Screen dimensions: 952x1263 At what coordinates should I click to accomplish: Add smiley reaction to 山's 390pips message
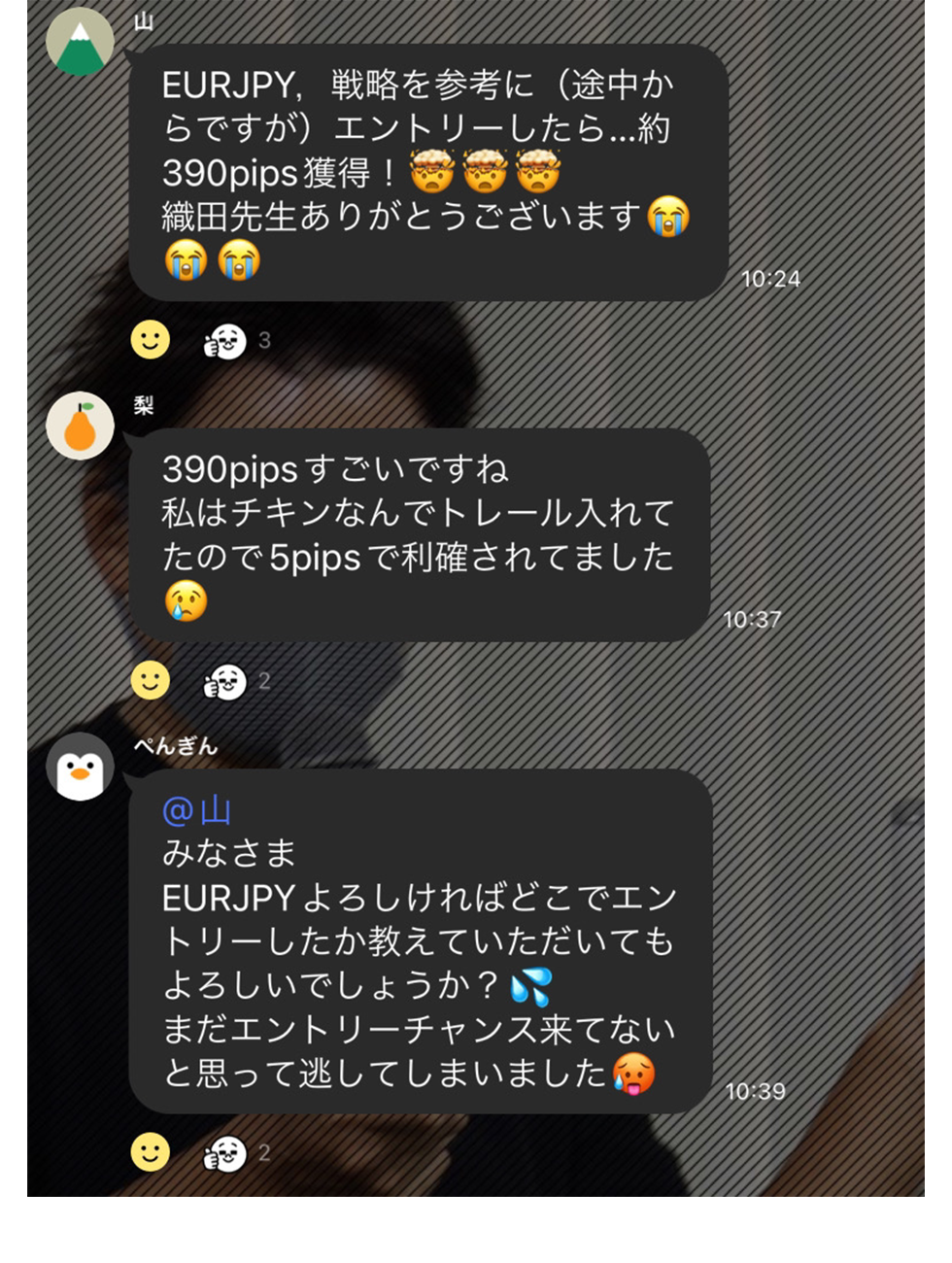tap(151, 339)
